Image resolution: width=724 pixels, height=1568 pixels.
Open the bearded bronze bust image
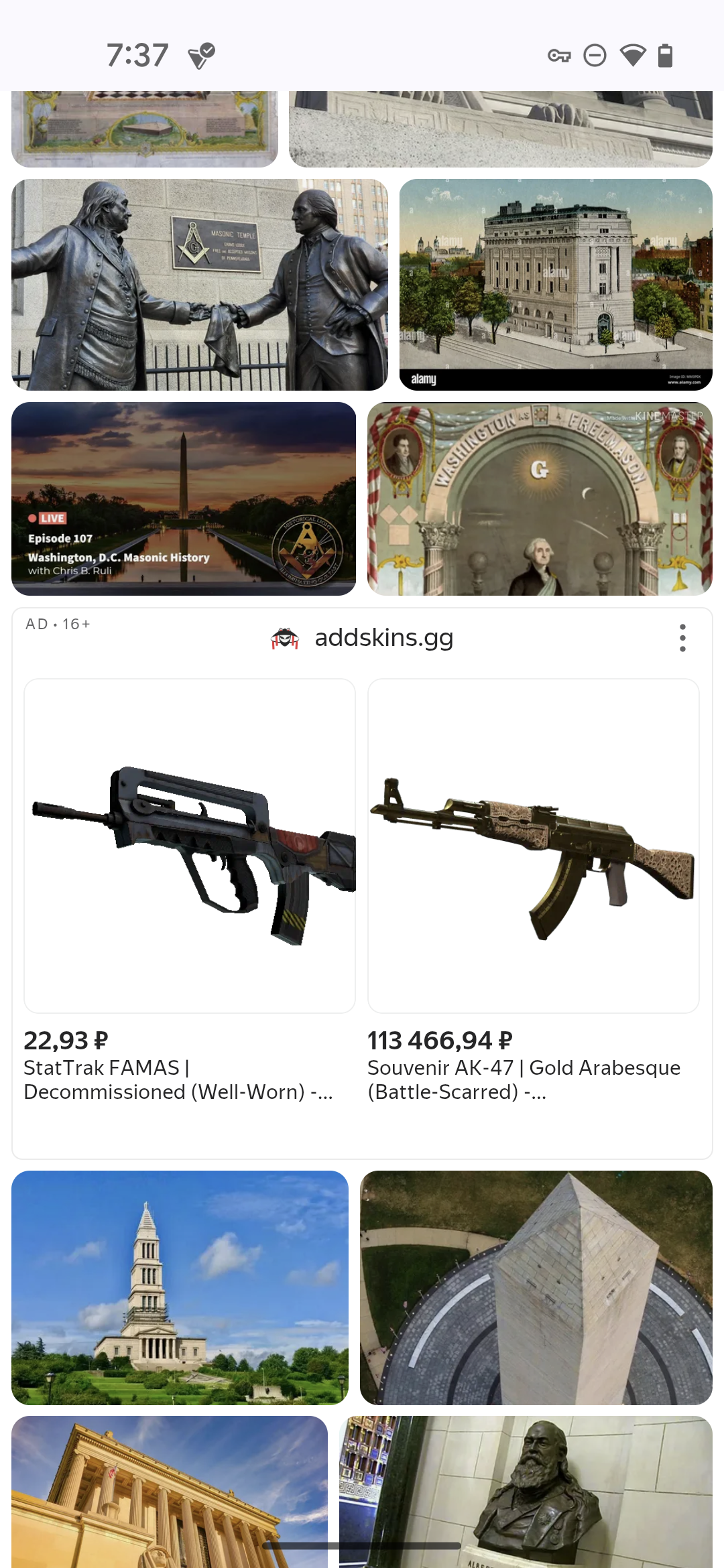526,1491
